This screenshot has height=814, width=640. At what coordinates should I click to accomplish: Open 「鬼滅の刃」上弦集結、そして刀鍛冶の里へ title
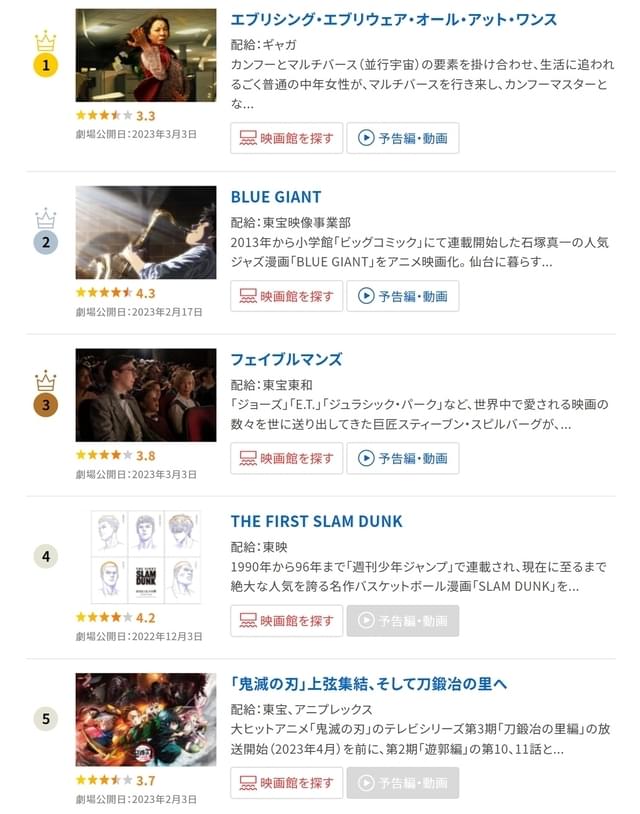point(369,684)
